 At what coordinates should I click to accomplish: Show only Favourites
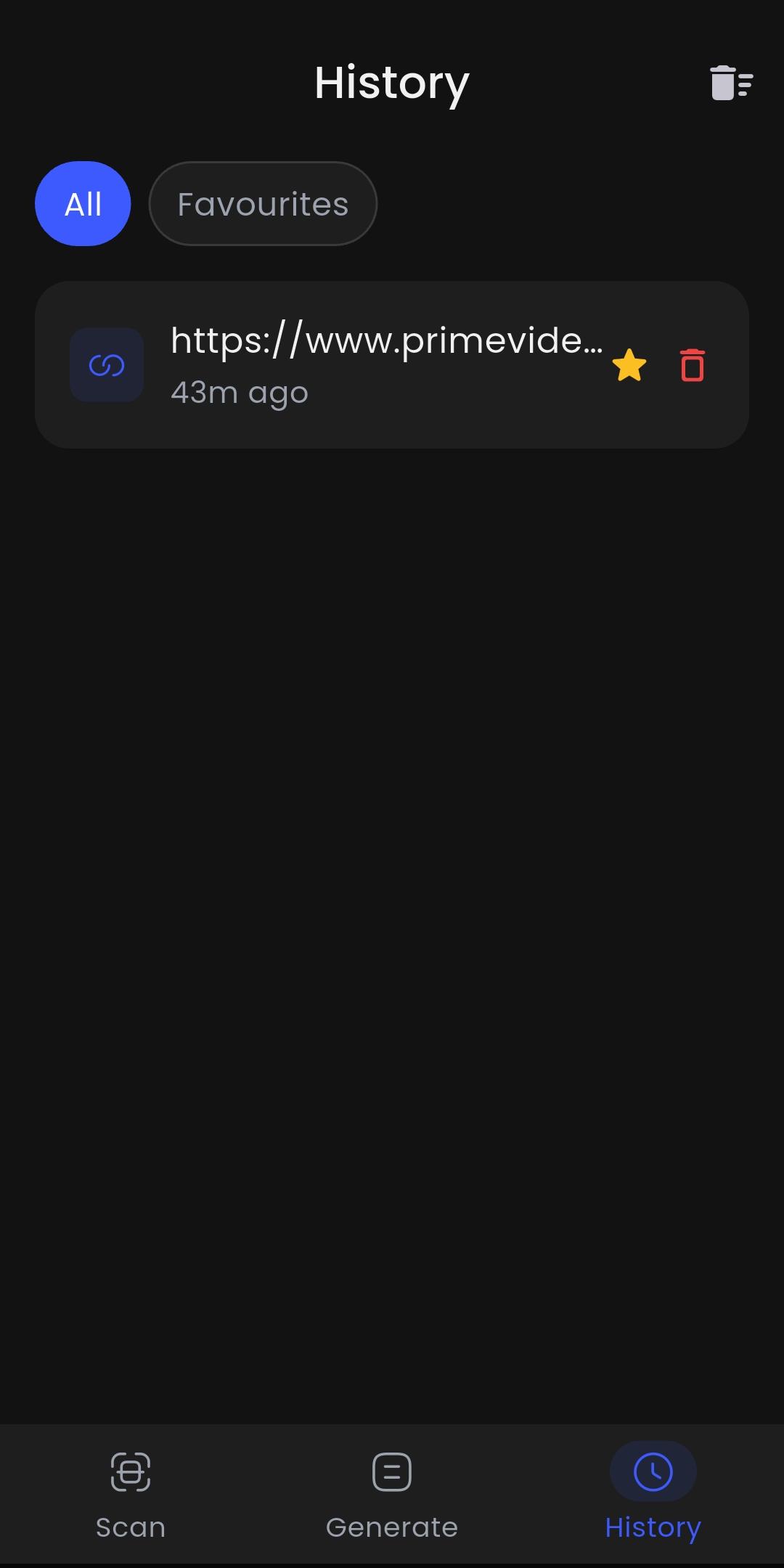[263, 204]
